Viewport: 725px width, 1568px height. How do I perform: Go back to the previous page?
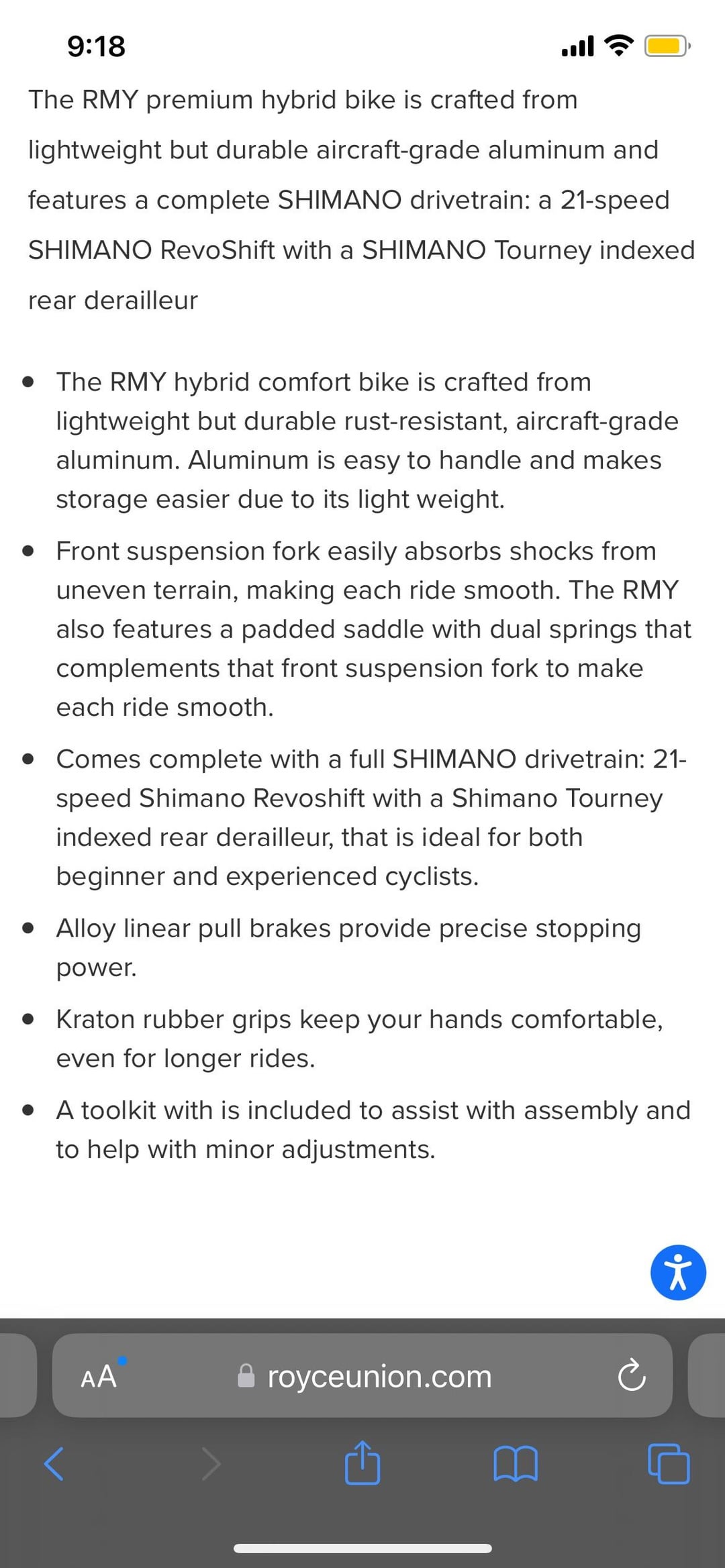coord(54,1463)
